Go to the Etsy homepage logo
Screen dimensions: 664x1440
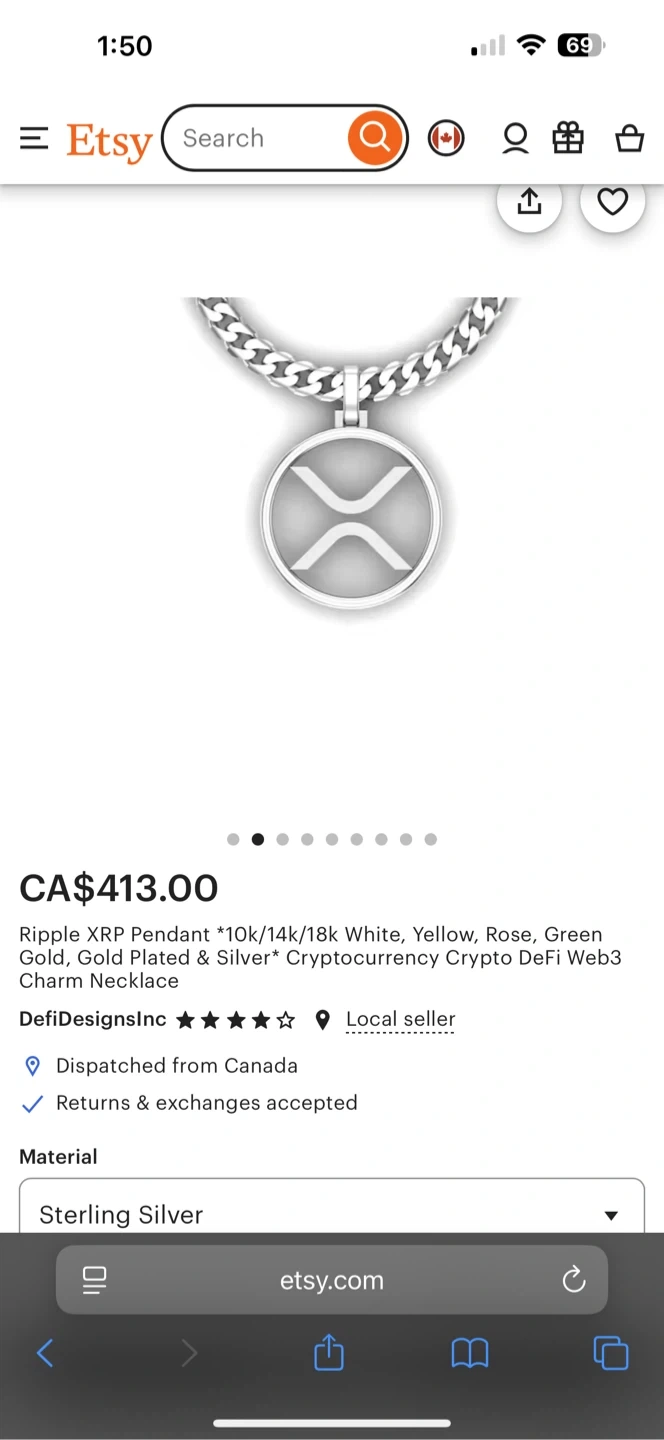click(x=109, y=140)
